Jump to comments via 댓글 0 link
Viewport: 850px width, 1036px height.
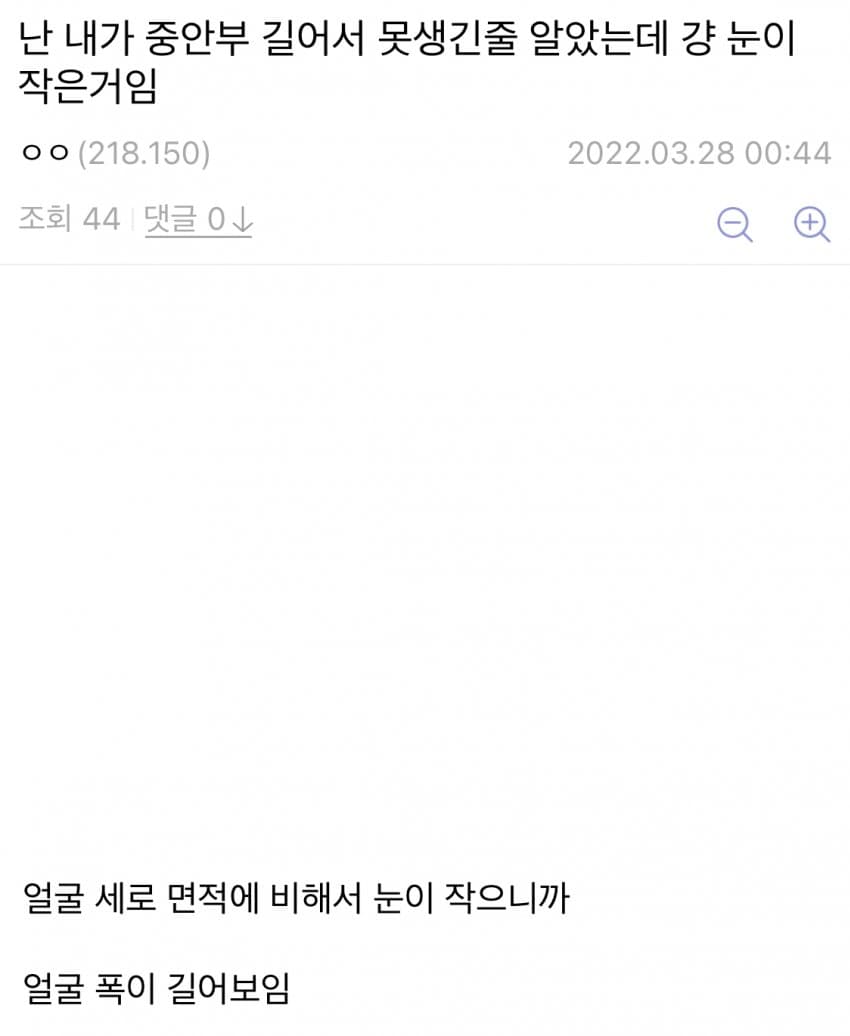click(198, 219)
